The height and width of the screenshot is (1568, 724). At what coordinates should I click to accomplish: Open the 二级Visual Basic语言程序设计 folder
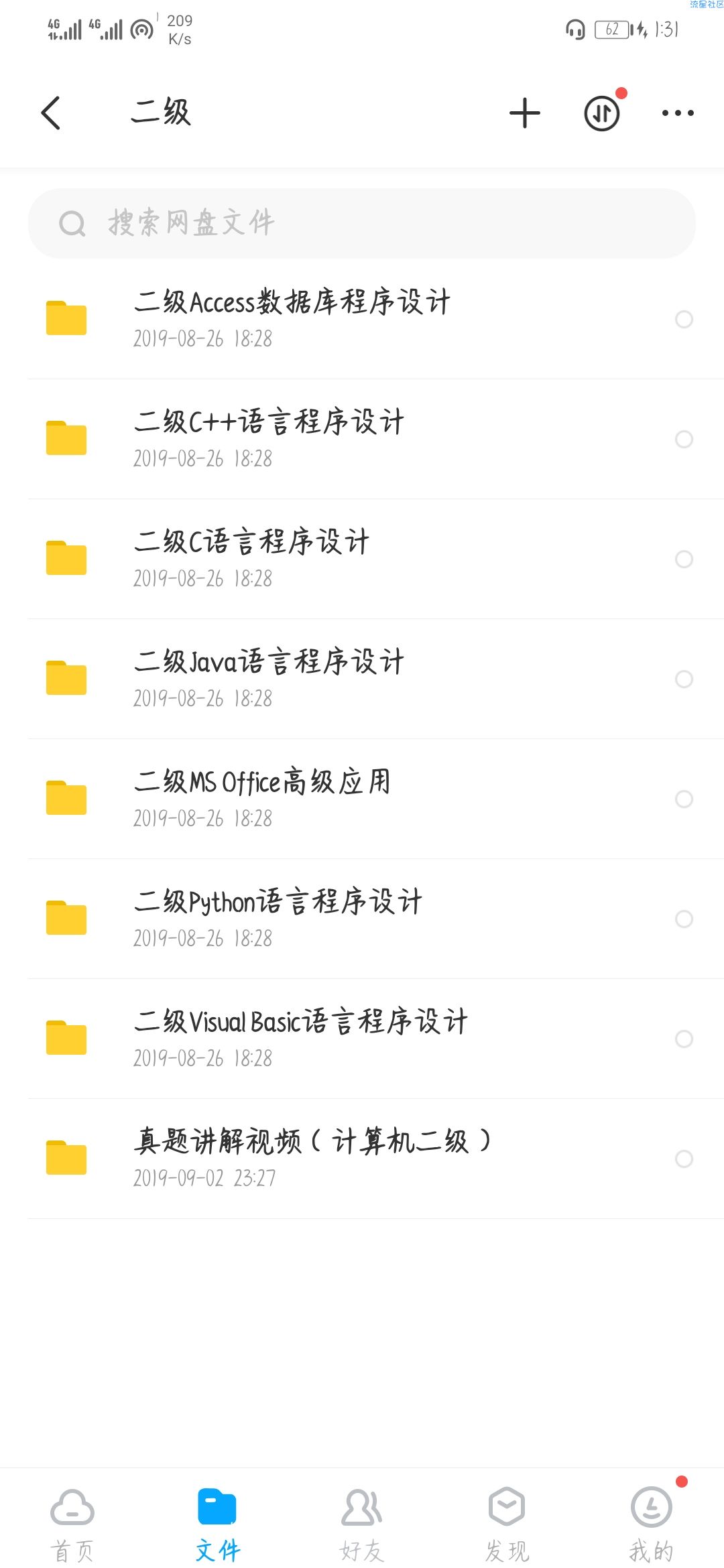362,1039
